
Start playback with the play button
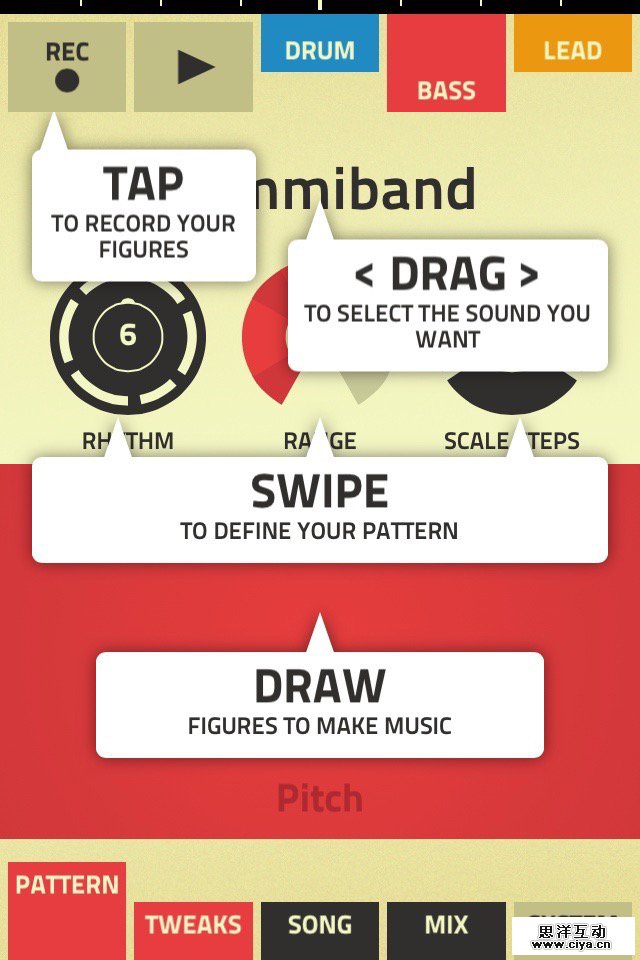click(x=193, y=66)
